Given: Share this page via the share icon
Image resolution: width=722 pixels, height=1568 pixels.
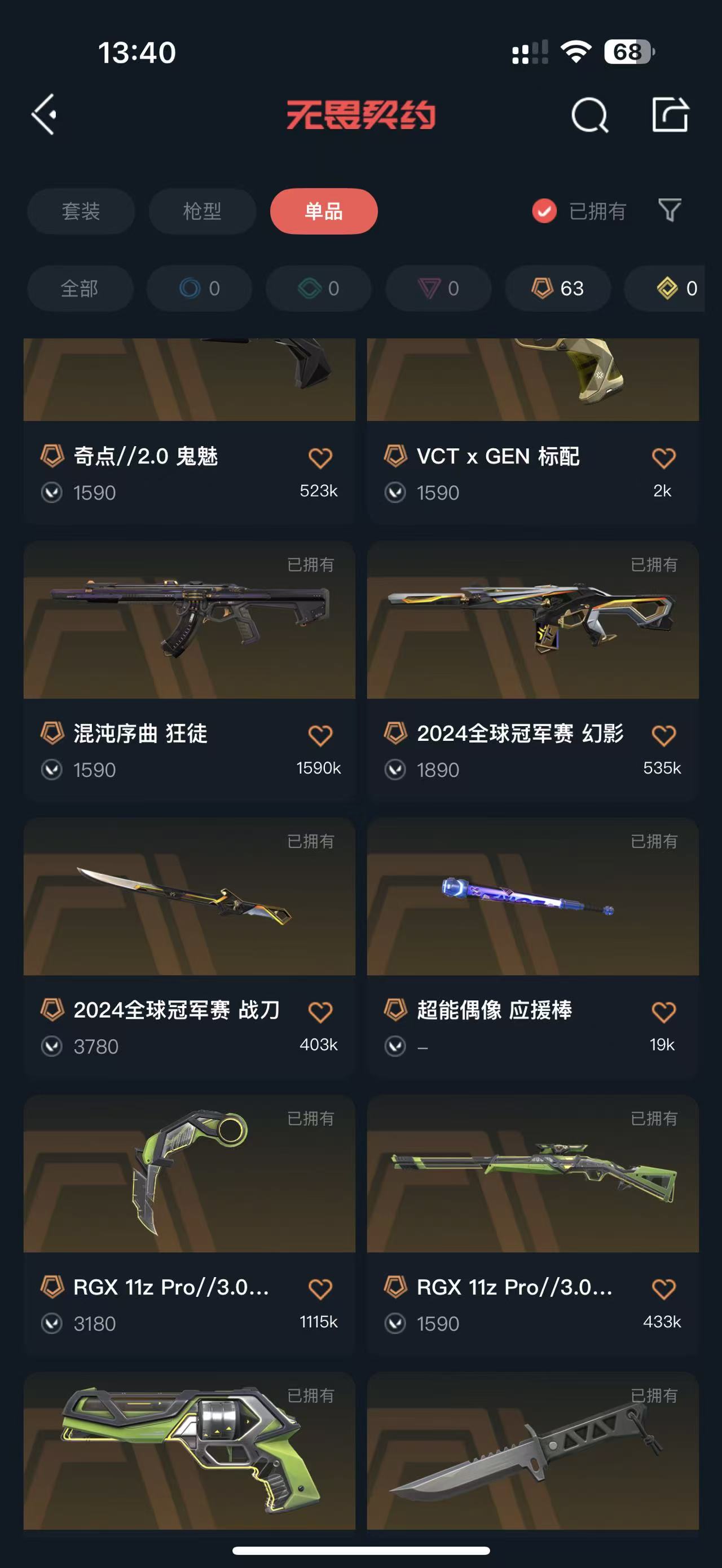Looking at the screenshot, I should [x=670, y=114].
